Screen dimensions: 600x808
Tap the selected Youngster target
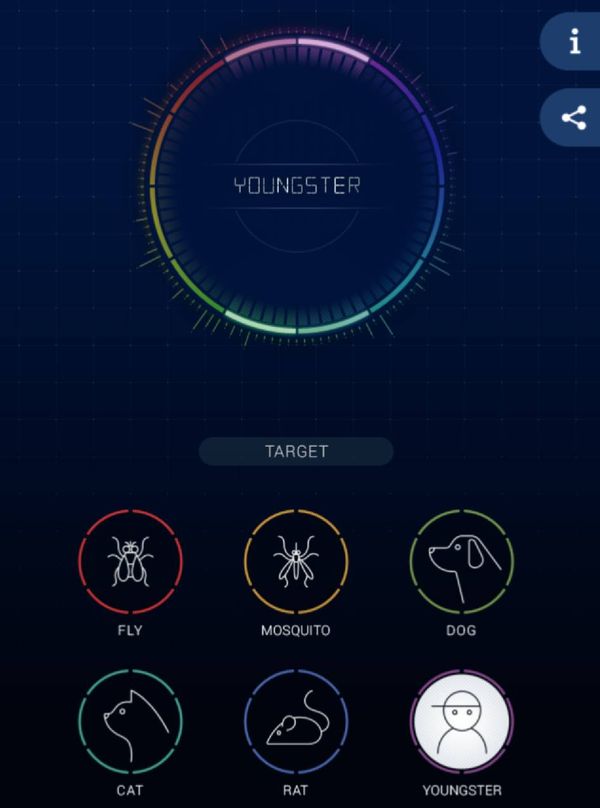[462, 721]
